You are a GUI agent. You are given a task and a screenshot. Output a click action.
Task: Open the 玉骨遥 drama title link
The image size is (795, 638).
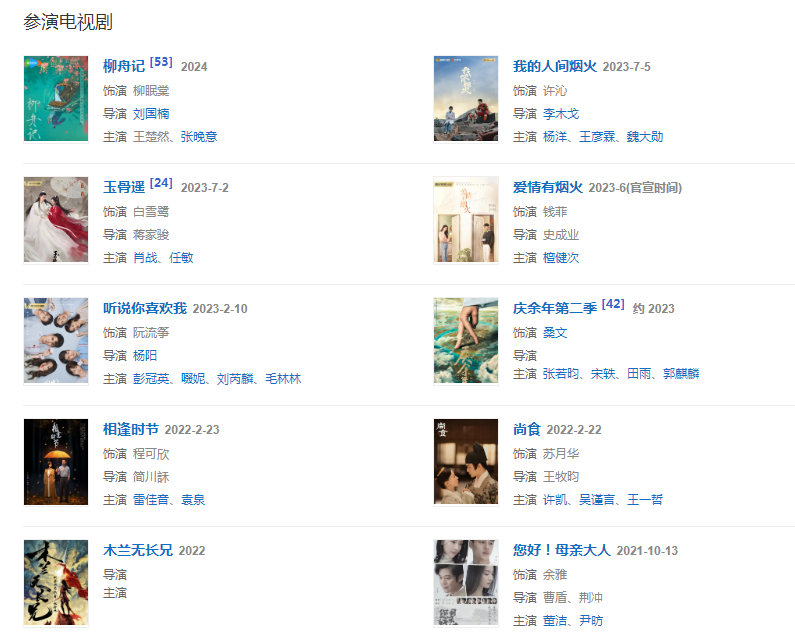tap(124, 188)
